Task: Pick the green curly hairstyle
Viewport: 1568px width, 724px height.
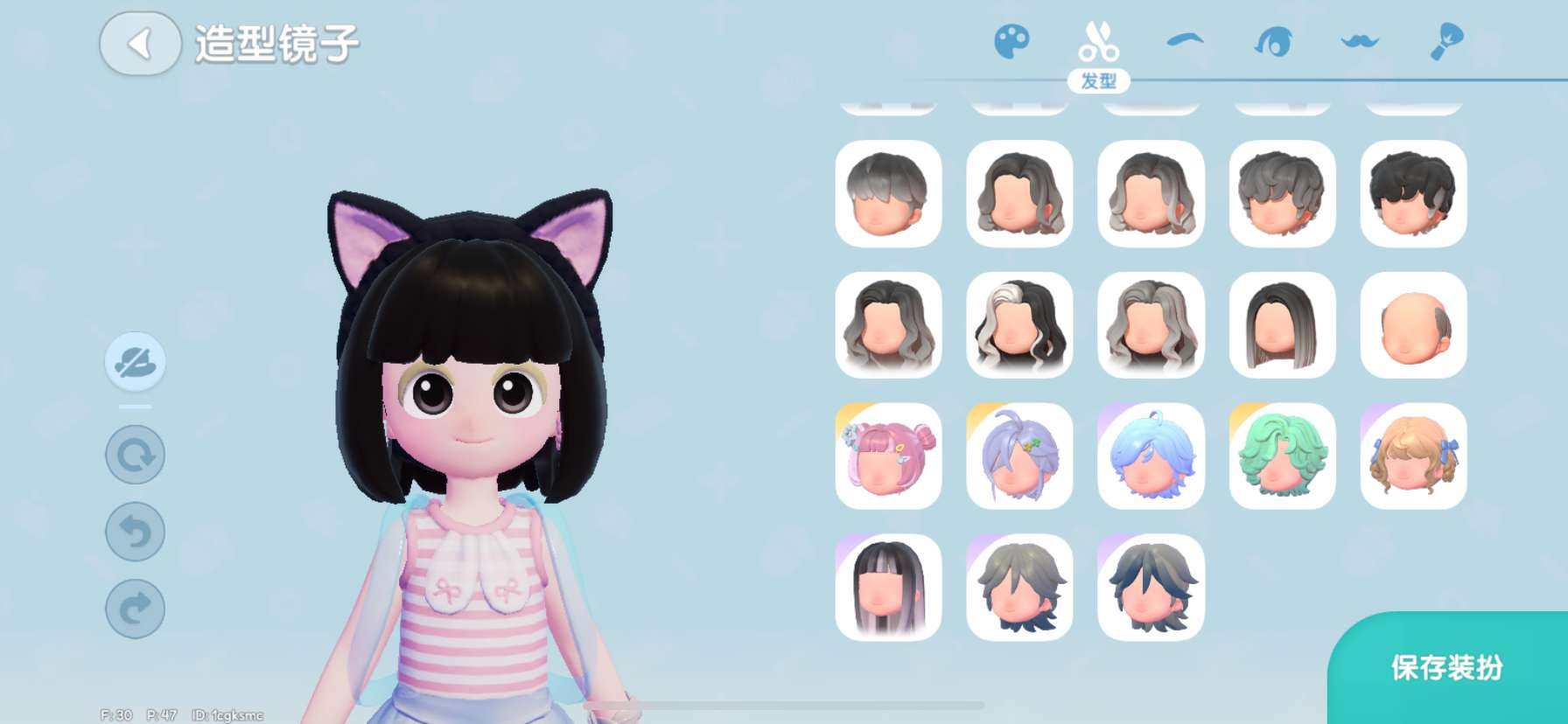Action: [x=1282, y=456]
